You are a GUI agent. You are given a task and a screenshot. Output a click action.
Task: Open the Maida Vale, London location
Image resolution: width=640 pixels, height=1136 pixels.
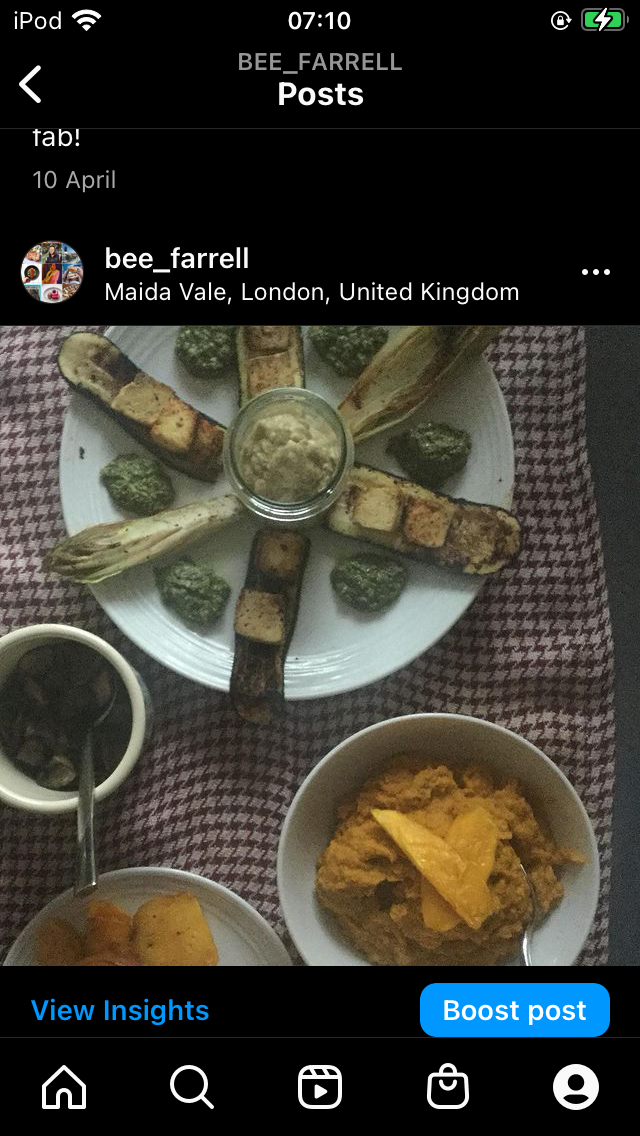(311, 292)
